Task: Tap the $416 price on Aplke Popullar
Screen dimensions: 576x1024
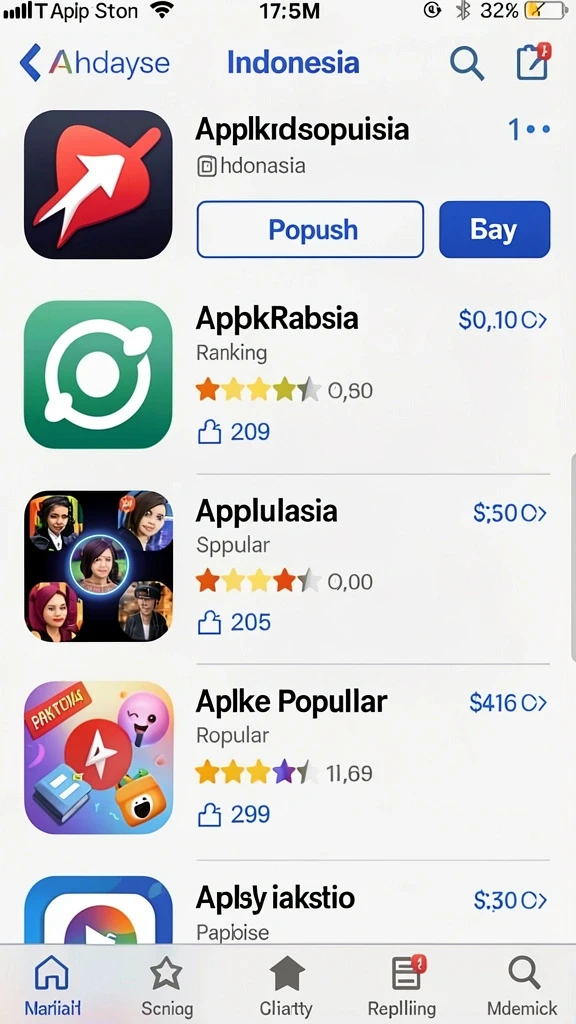Action: point(508,703)
